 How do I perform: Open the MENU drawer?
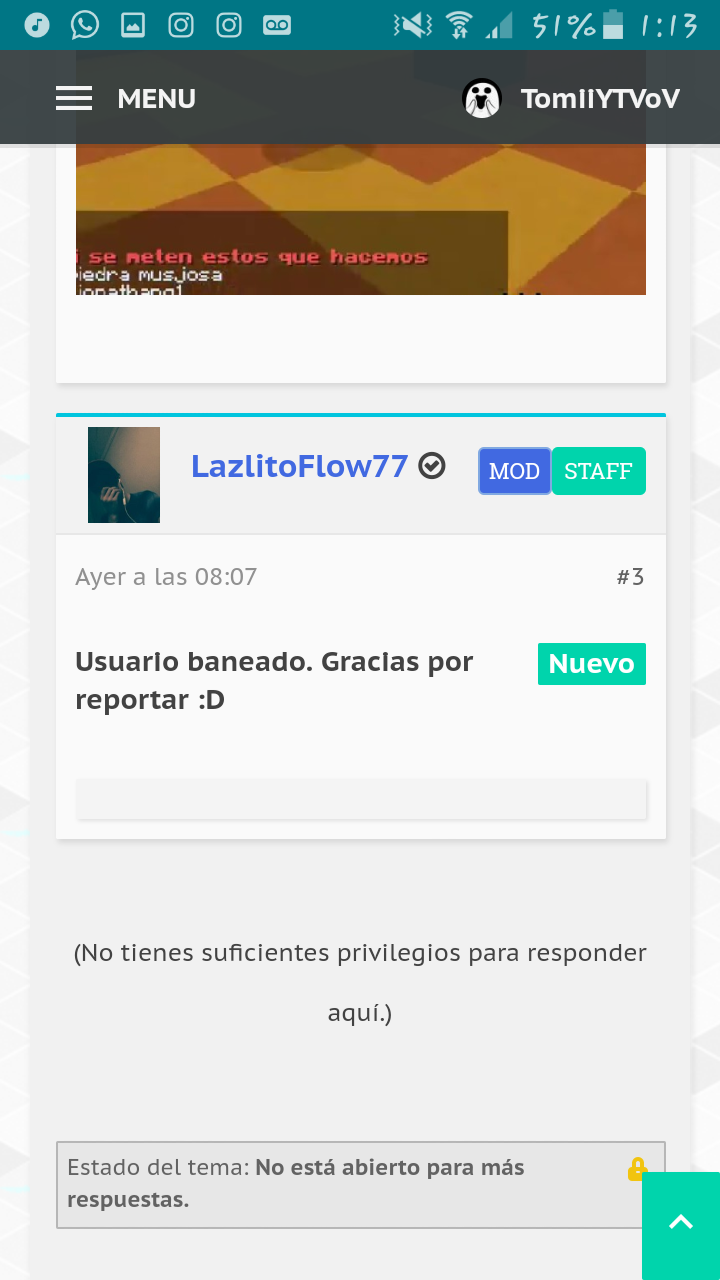tap(126, 98)
